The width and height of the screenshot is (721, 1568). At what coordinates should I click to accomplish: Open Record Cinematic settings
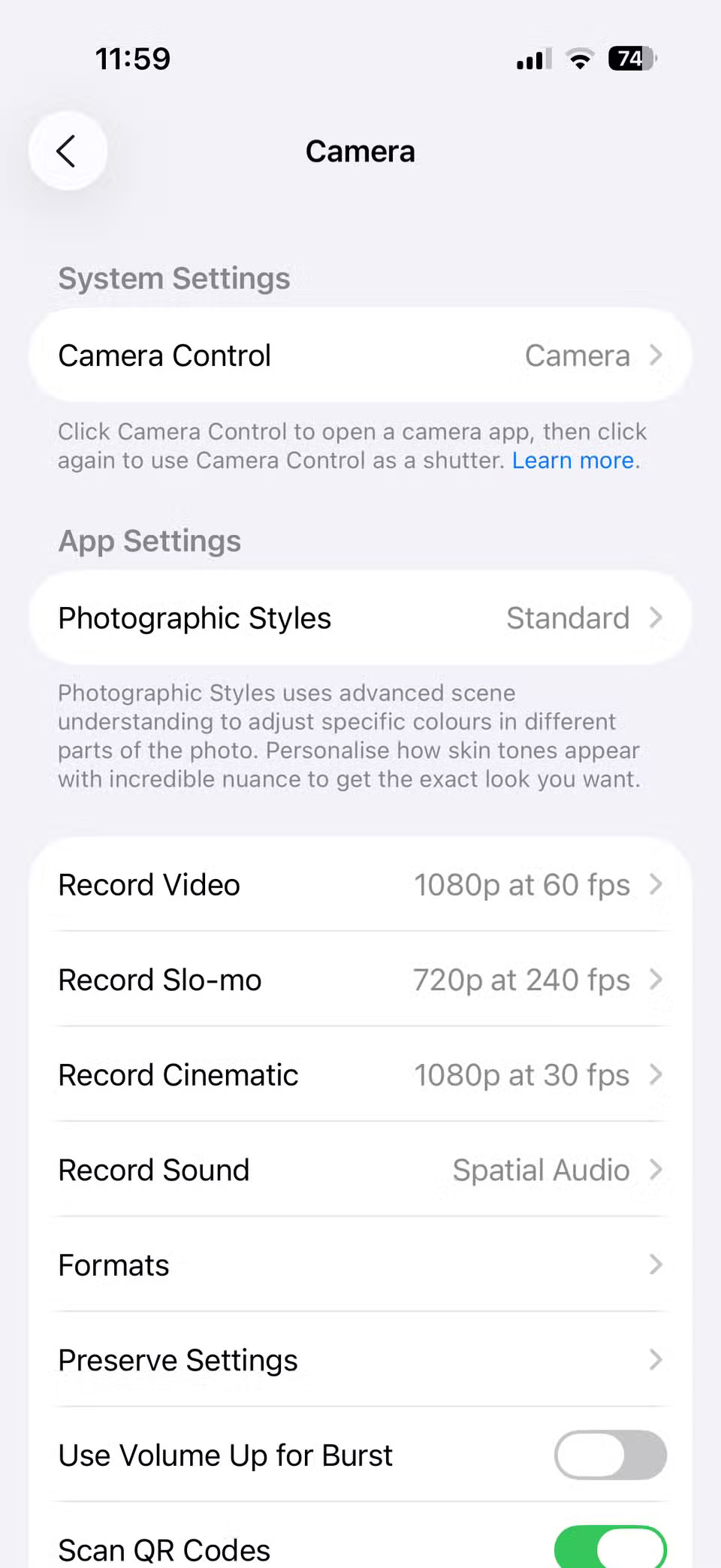[x=360, y=1074]
